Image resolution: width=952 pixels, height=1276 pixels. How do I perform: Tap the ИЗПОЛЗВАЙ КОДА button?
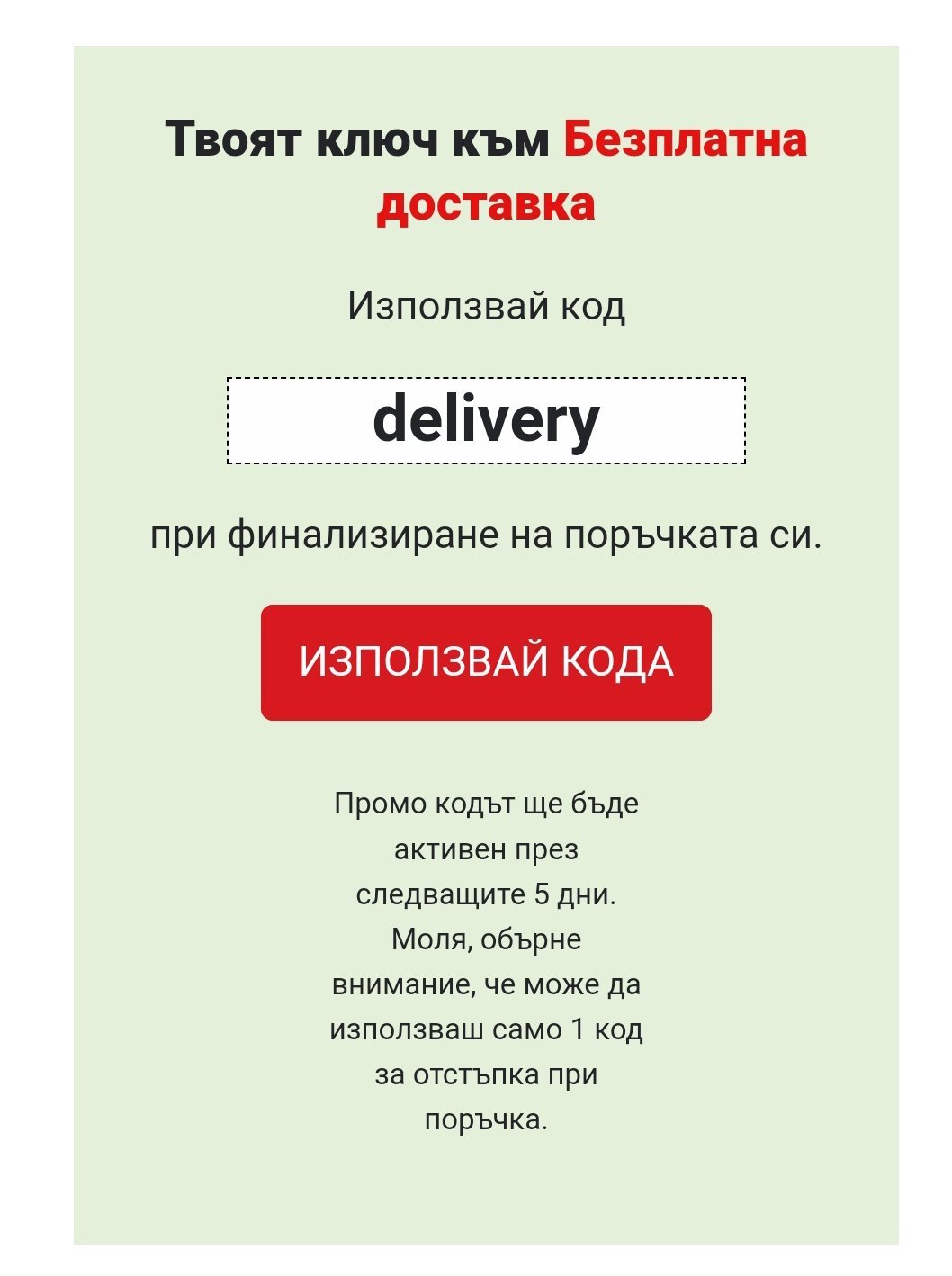(x=486, y=662)
